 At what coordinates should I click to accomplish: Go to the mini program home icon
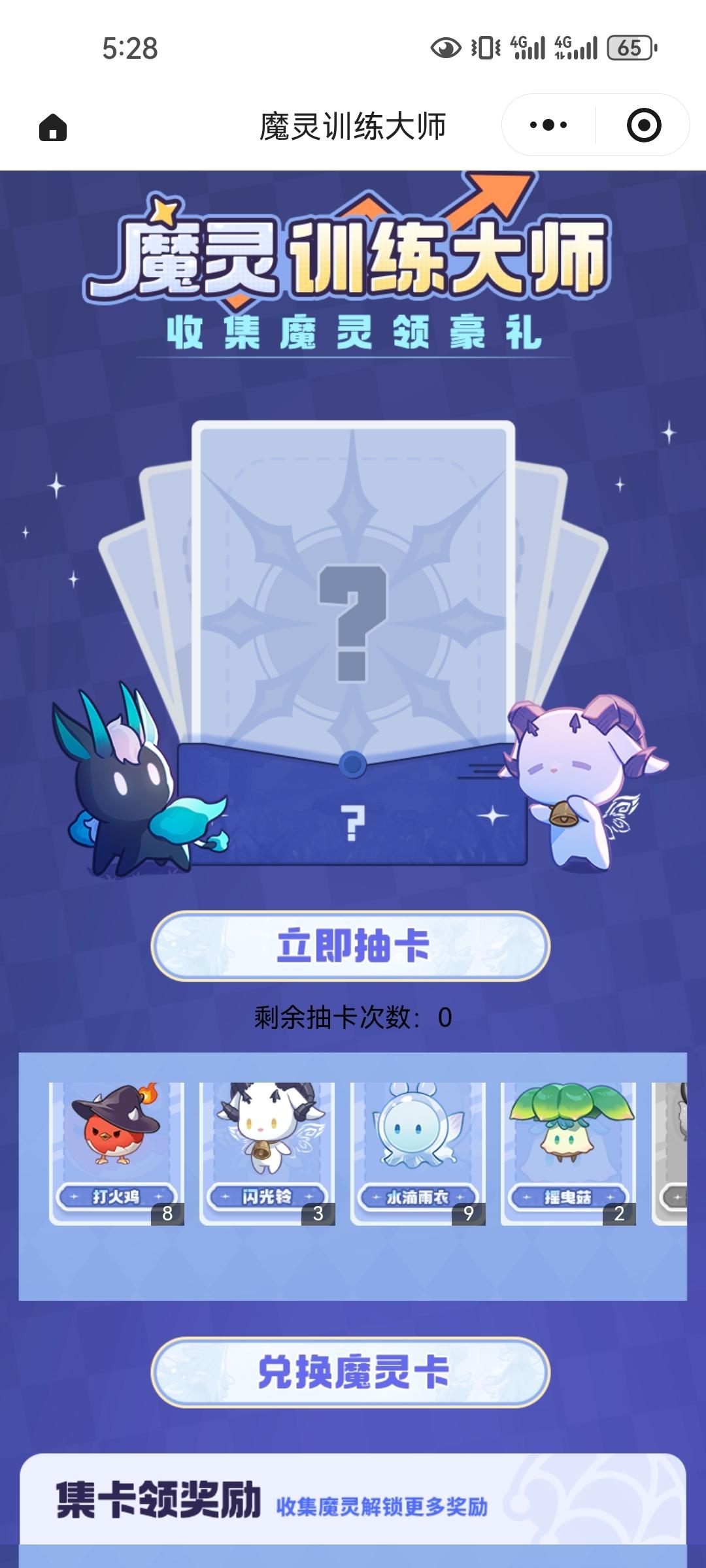53,127
